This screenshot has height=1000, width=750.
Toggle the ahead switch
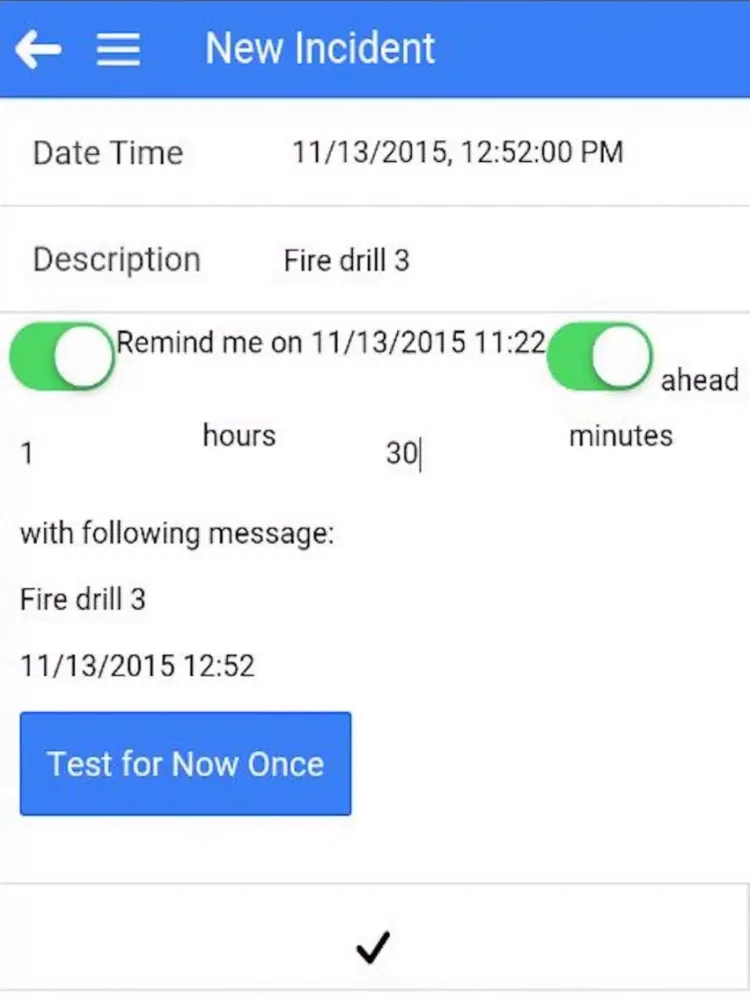click(599, 356)
